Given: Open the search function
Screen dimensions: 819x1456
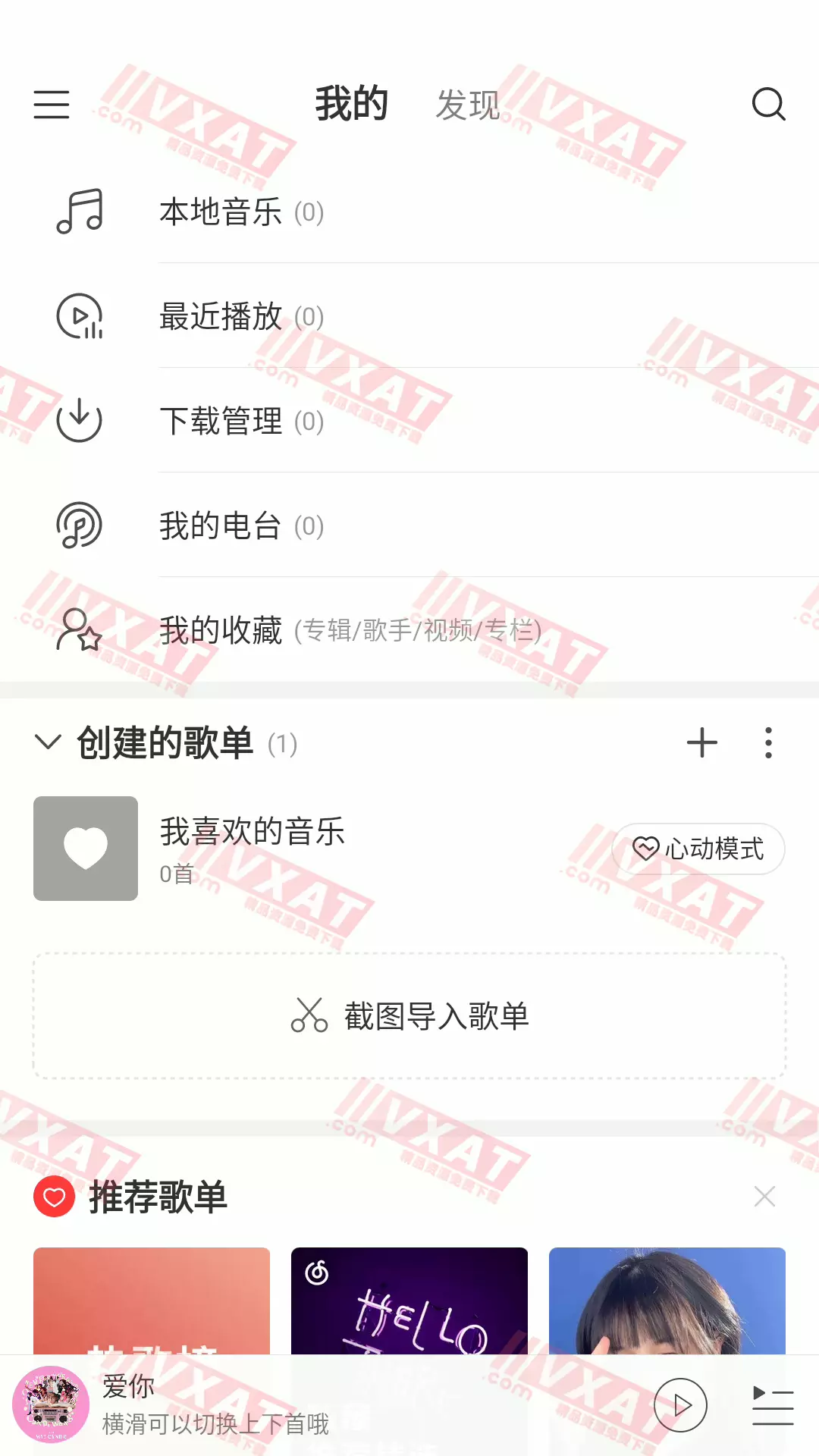Looking at the screenshot, I should pyautogui.click(x=769, y=105).
